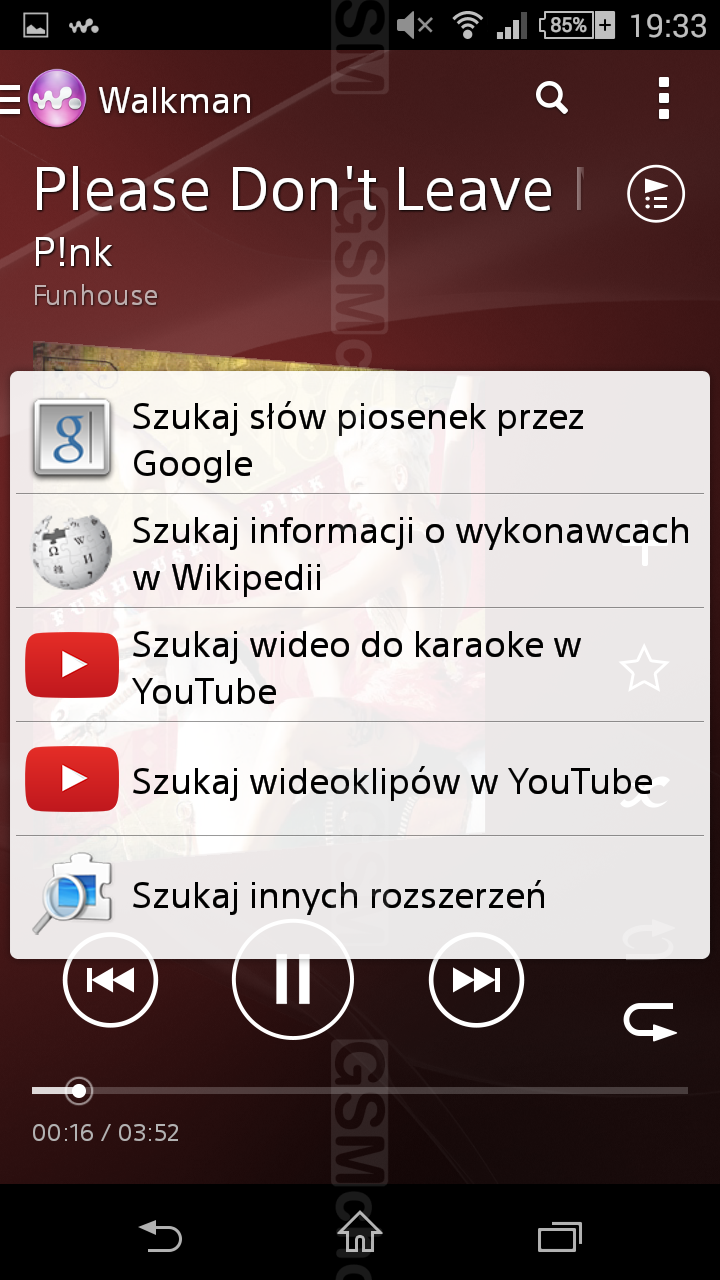720x1280 pixels.
Task: Go back with the system back button
Action: (x=160, y=1236)
